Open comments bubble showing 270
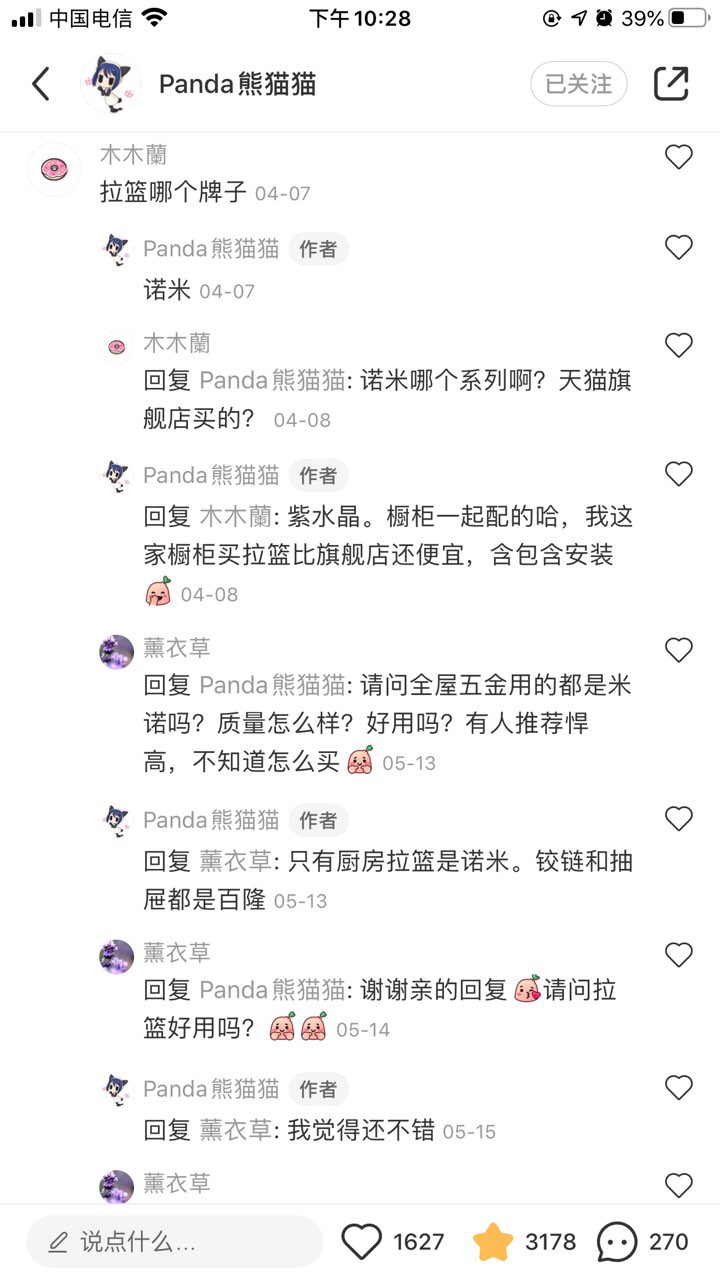720x1280 pixels. [617, 1242]
